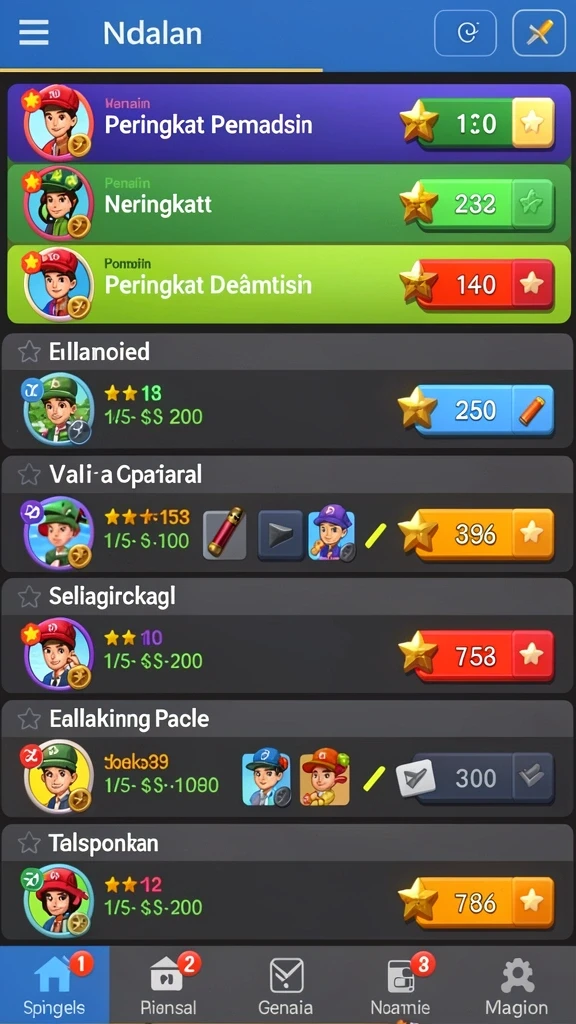
Task: Tap the pencil edit icon in the top bar
Action: 539,33
